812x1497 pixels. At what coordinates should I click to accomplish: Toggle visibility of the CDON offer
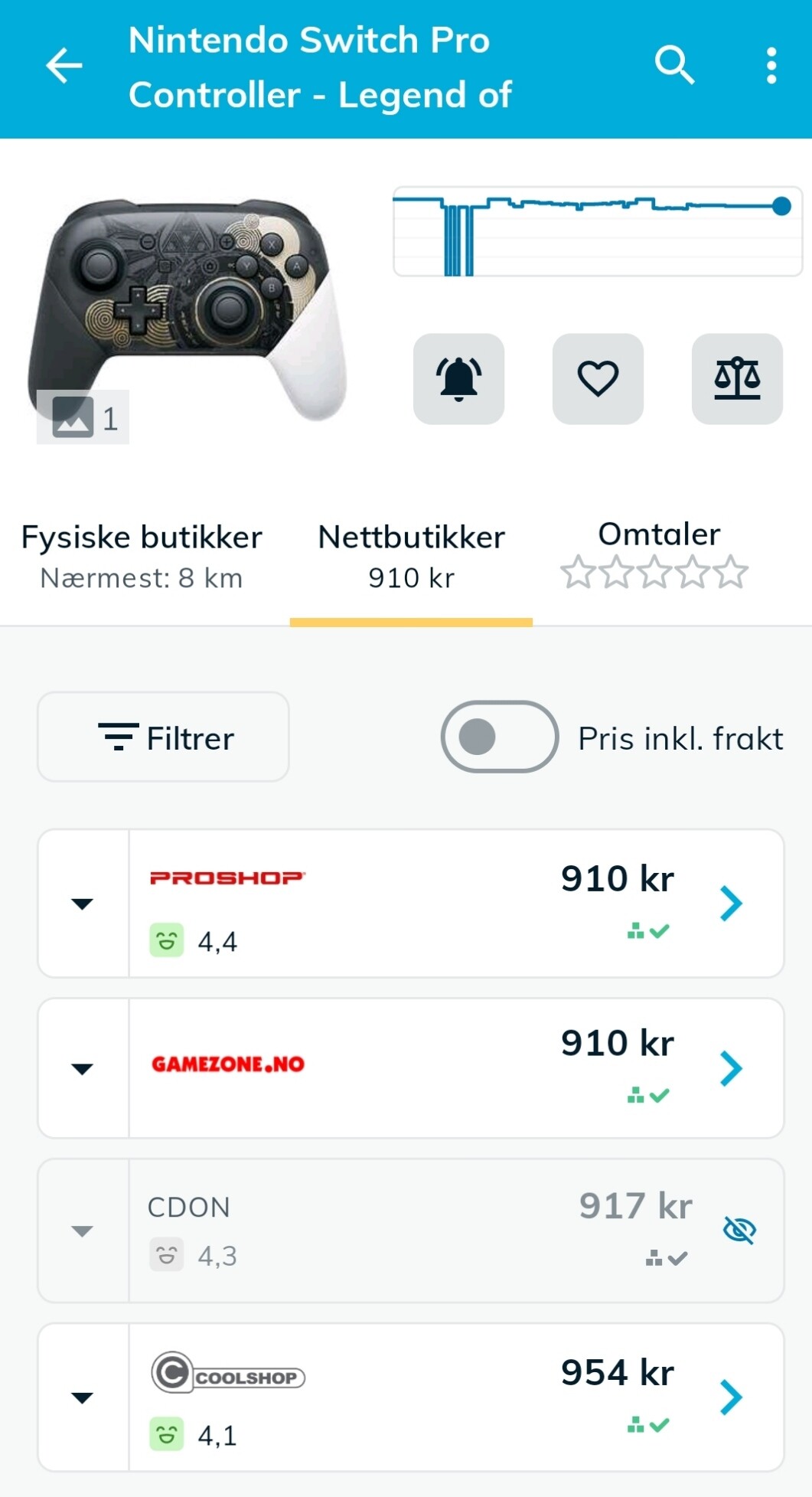(x=739, y=1231)
